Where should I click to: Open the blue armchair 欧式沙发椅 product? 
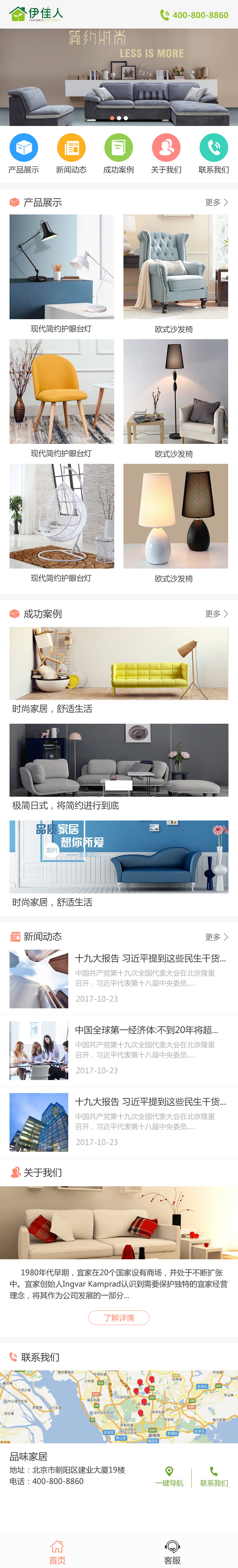pos(175,267)
